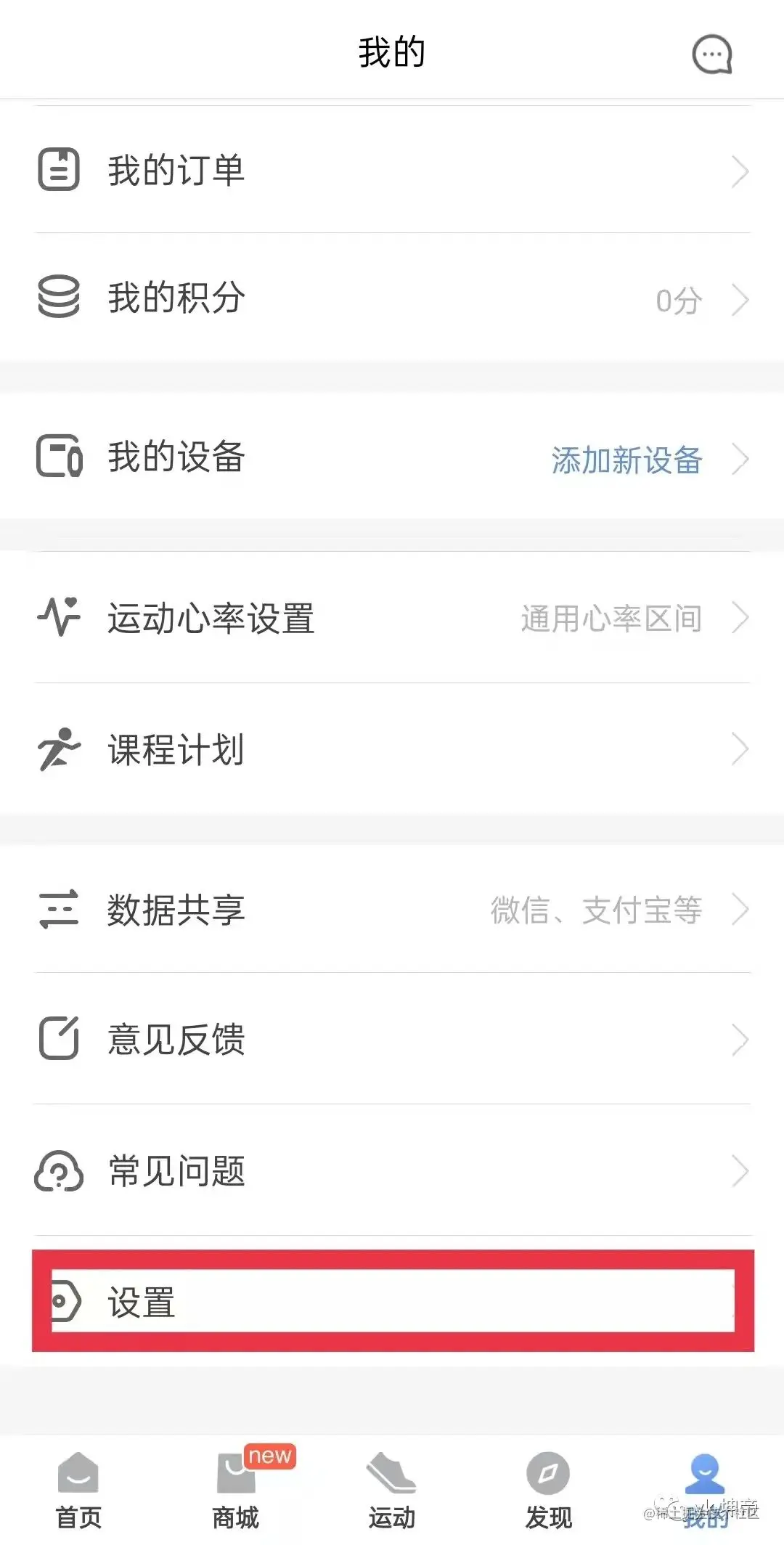Click the 运动心率设置 heart rate icon
Screen dimensions: 784x1545
click(x=60, y=617)
